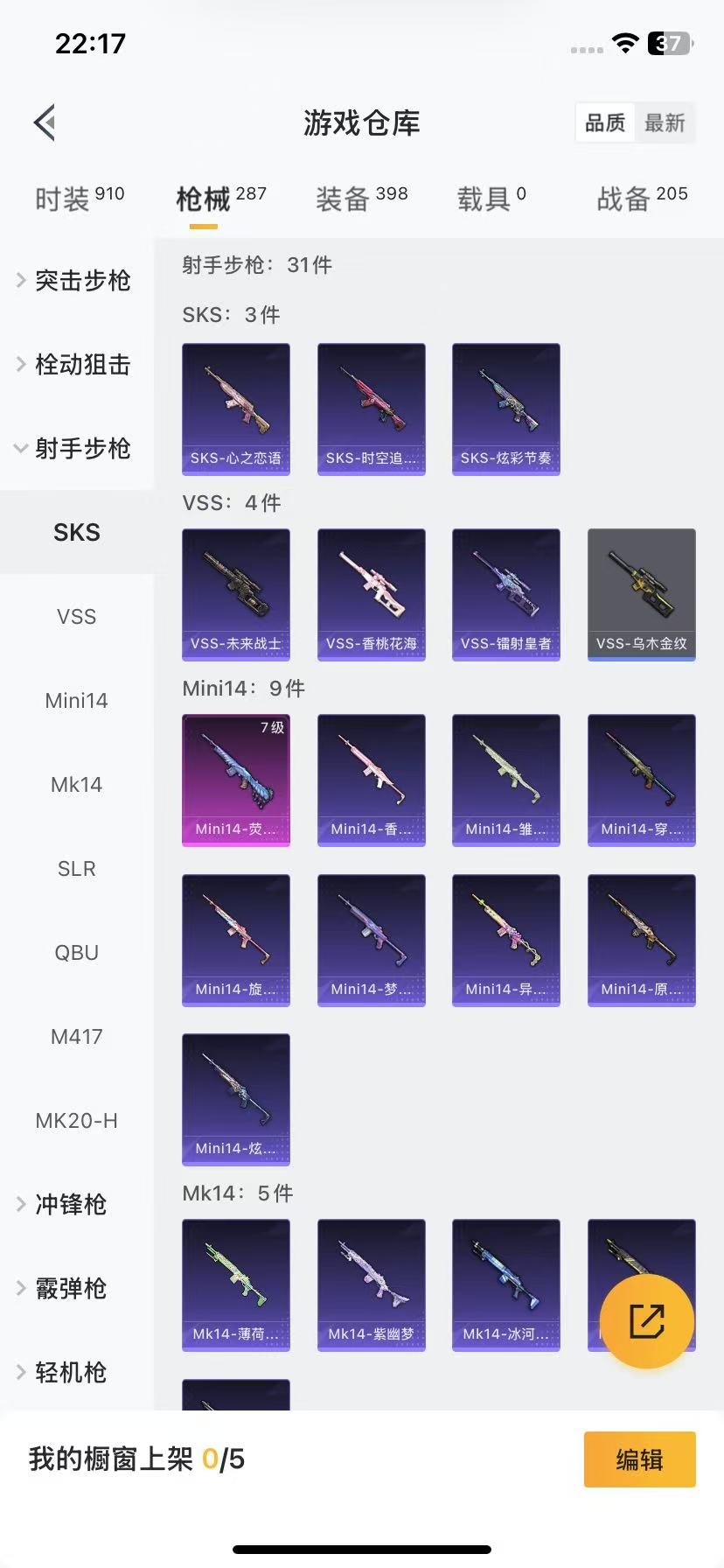Open the level 7 Mini14 skin
724x1568 pixels.
coord(236,780)
